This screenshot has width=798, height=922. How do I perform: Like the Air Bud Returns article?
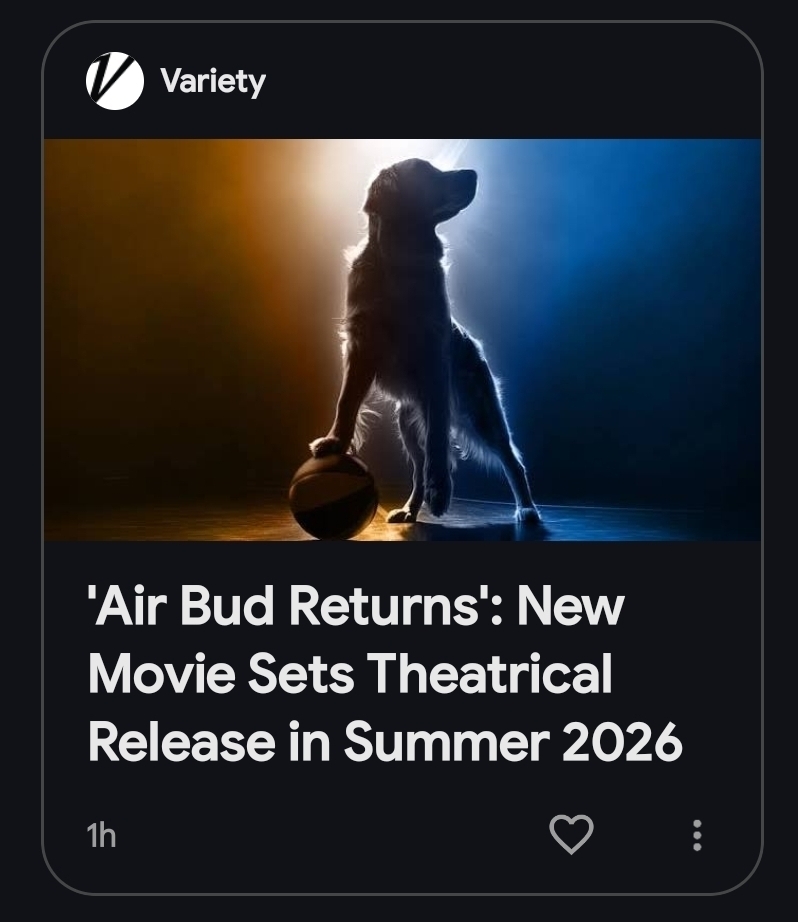coord(571,834)
